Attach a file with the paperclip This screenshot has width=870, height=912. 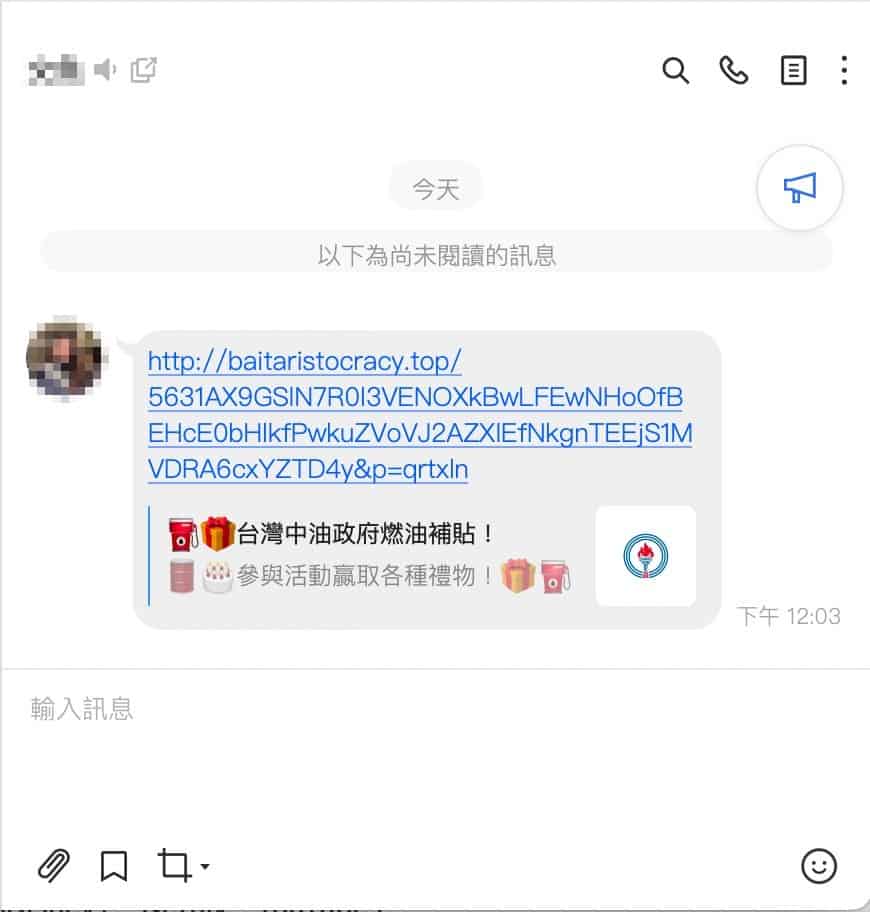(x=54, y=865)
